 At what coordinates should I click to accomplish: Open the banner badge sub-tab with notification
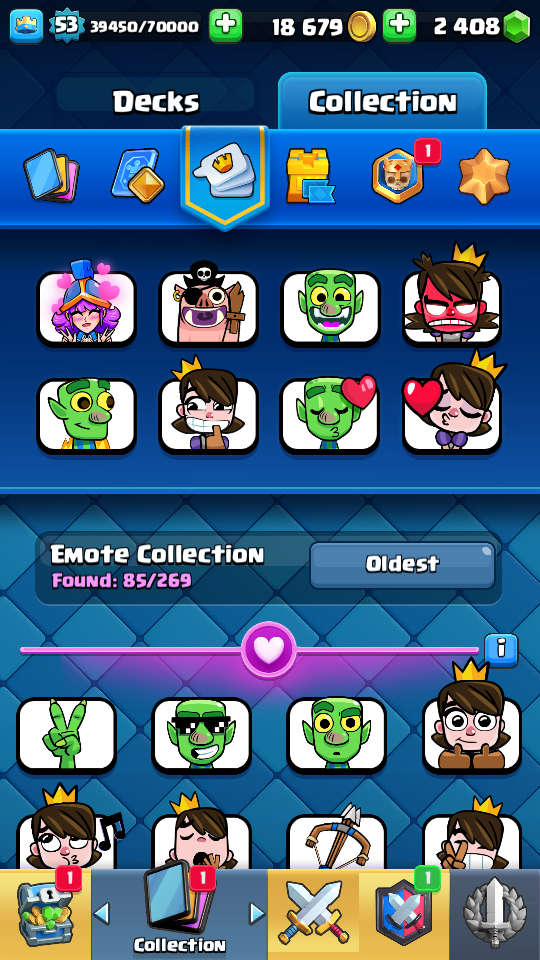[x=398, y=176]
